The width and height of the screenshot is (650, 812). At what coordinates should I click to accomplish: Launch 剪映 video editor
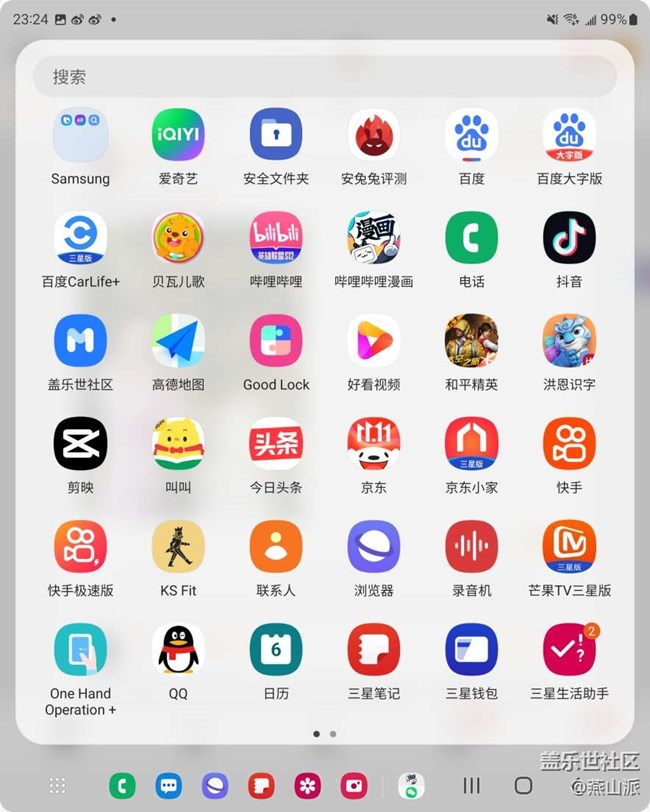click(x=80, y=444)
